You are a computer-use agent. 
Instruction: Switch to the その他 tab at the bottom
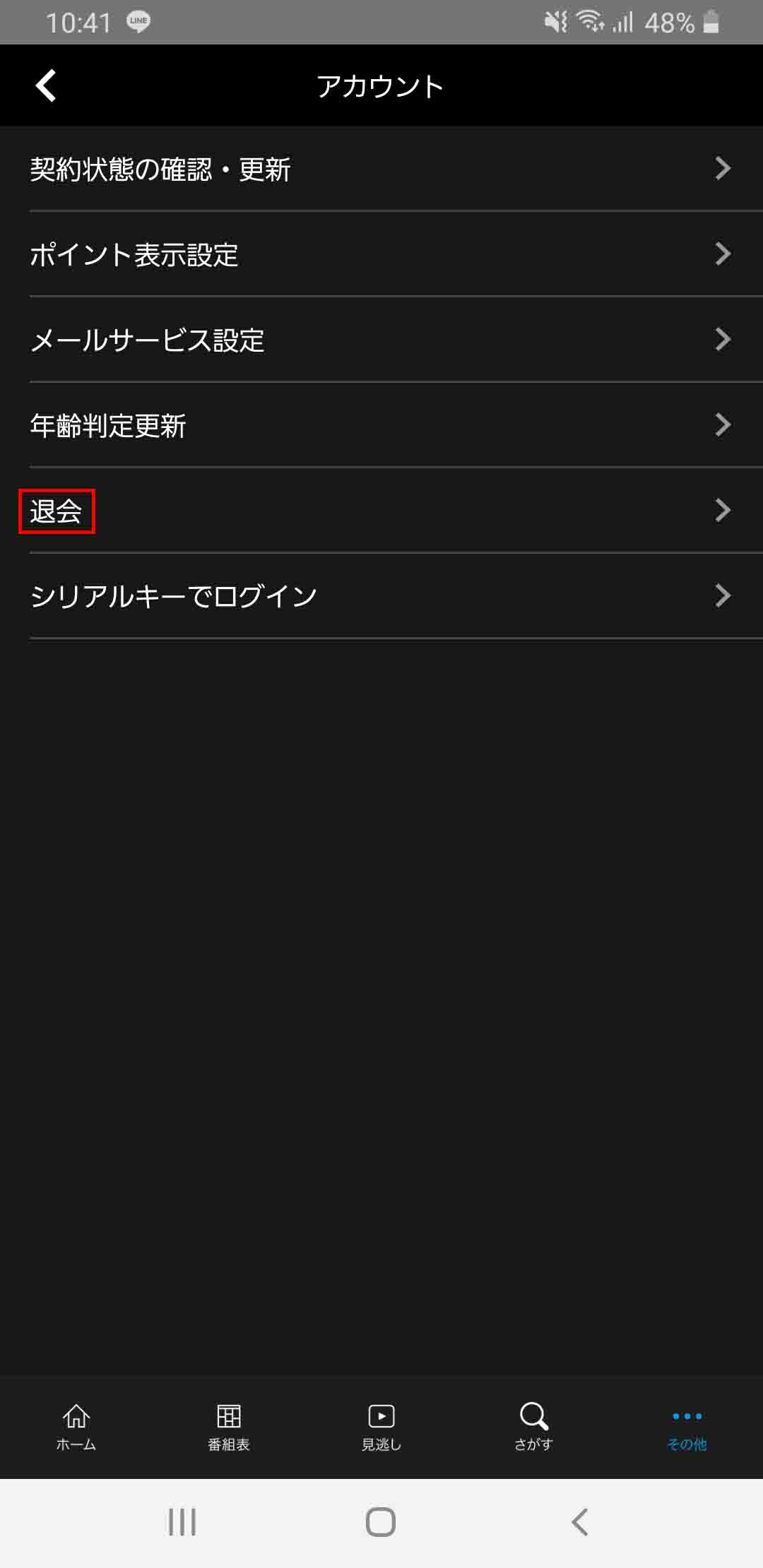tap(685, 1427)
